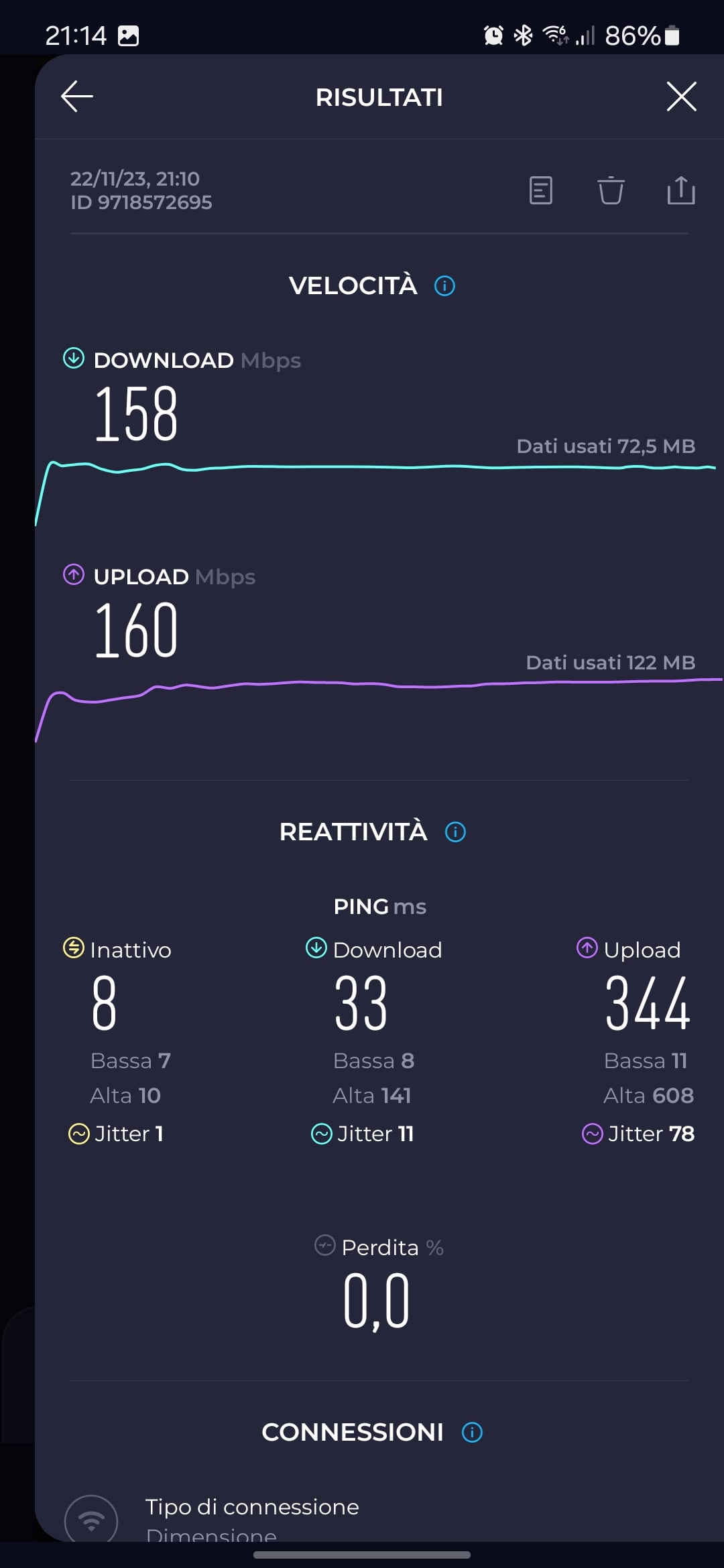Open the VELOCITÀ info tooltip
The image size is (724, 1568).
tap(444, 285)
